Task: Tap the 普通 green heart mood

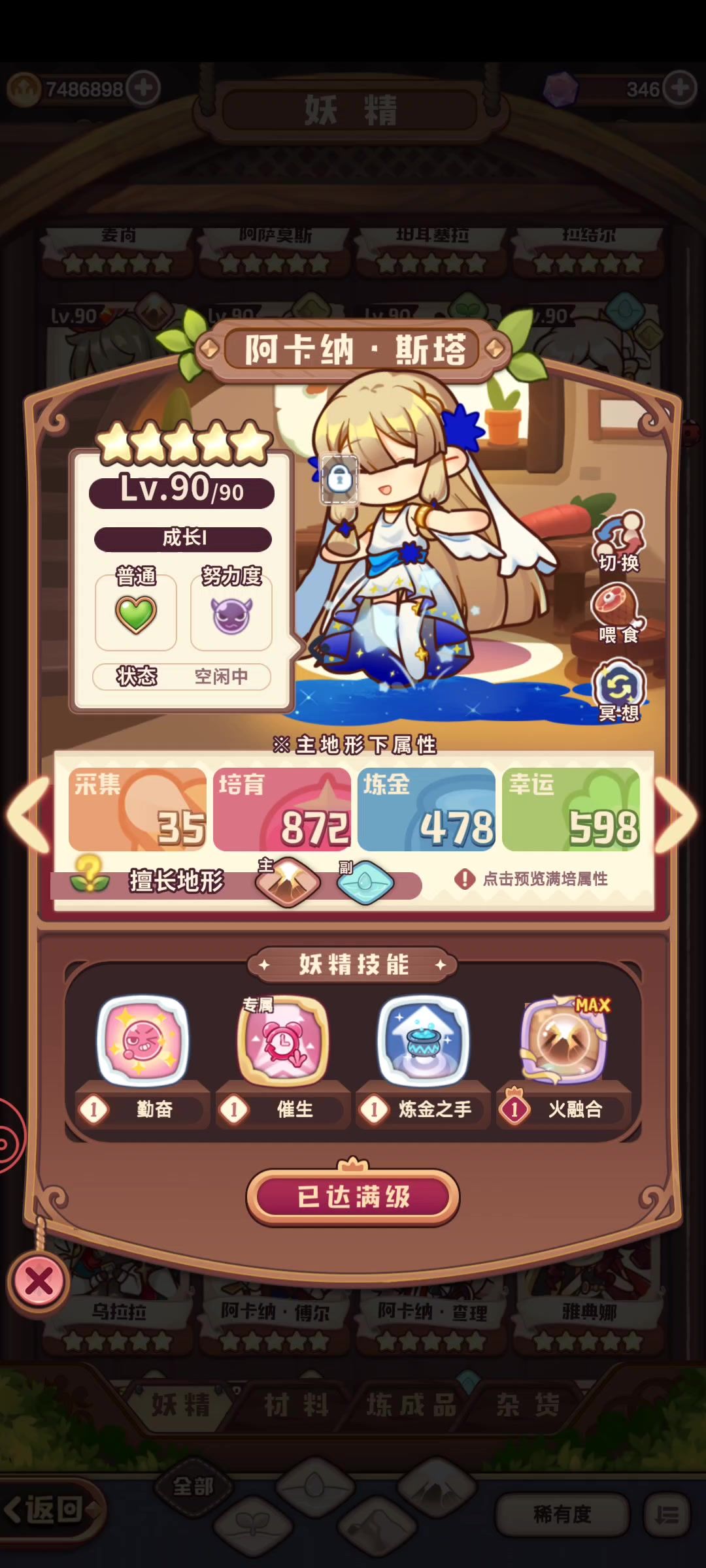Action: coord(136,614)
